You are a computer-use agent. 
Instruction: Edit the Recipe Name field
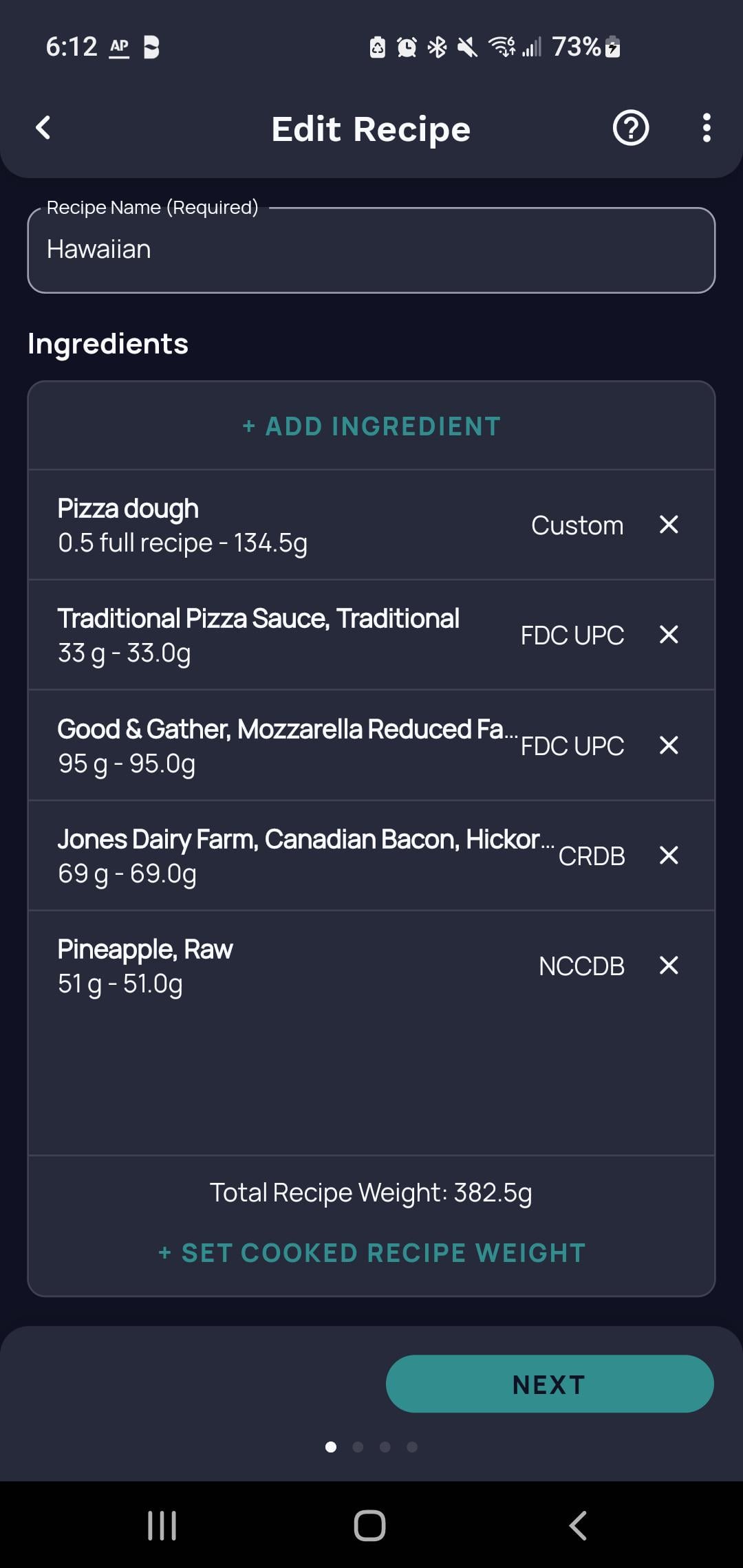pos(371,250)
